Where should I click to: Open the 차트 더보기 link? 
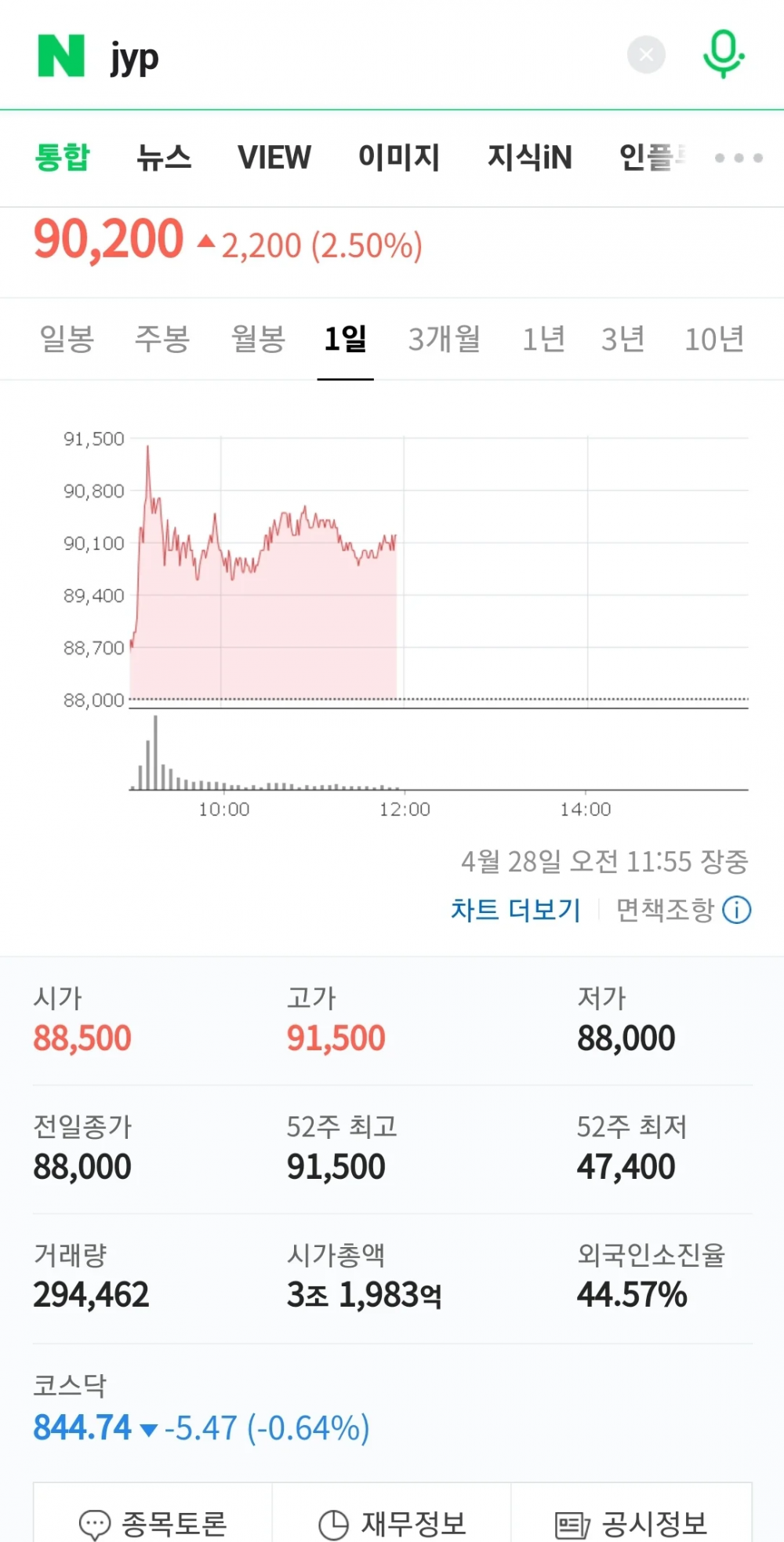point(515,910)
